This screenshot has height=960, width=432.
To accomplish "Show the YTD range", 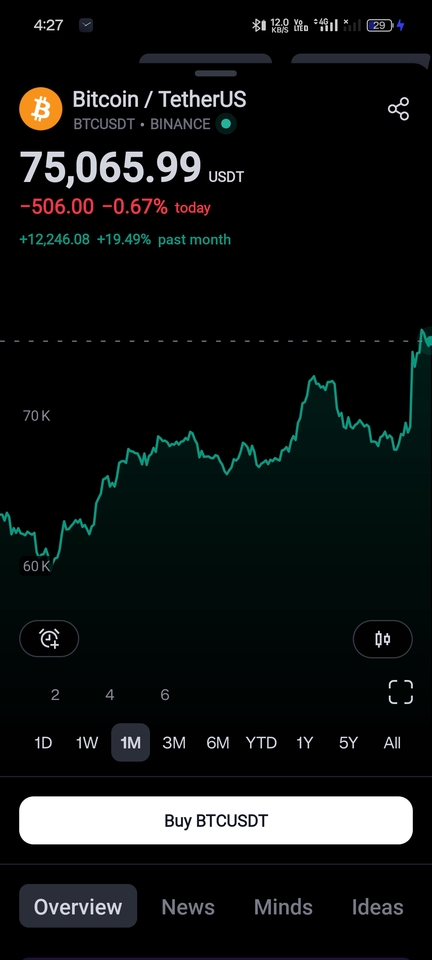I will pos(261,743).
